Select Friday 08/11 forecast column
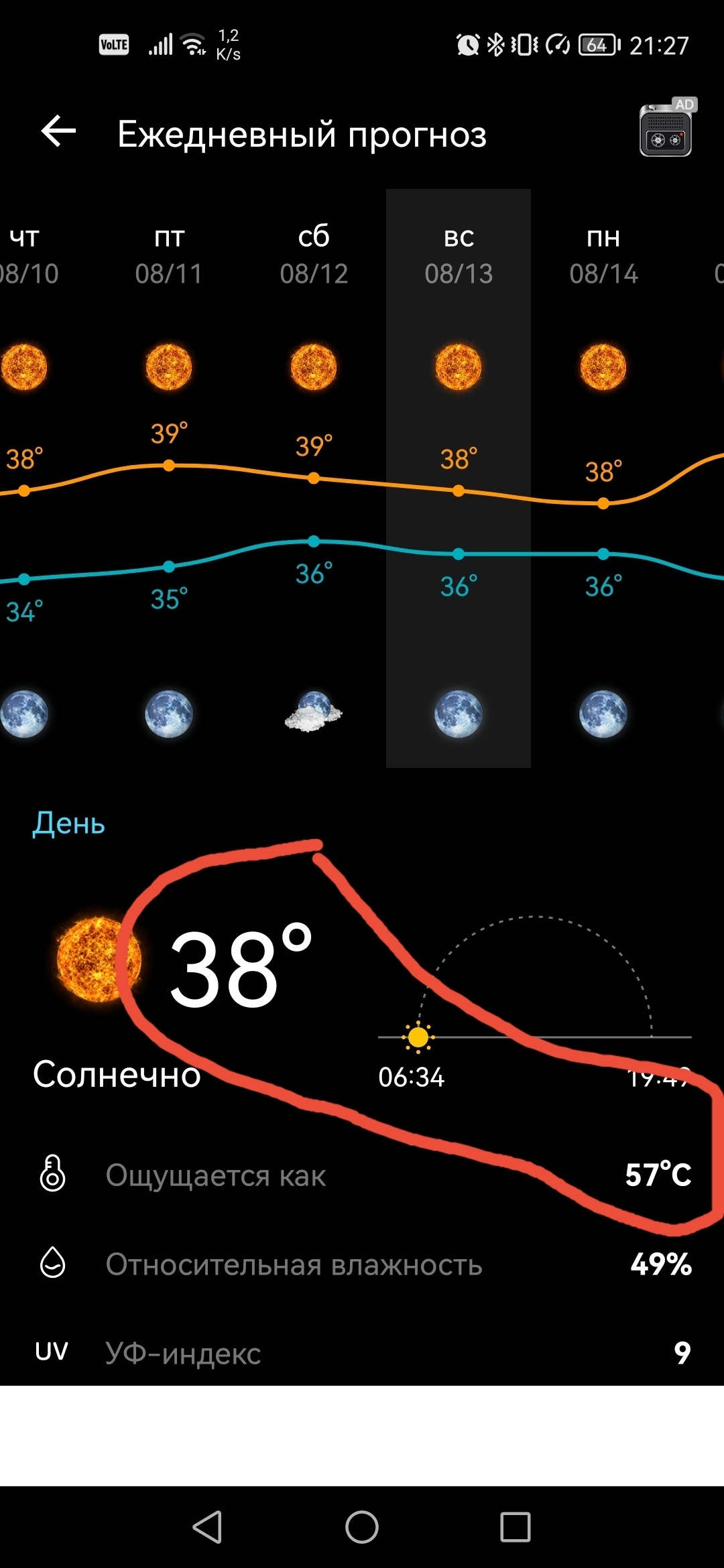Image resolution: width=724 pixels, height=1568 pixels. tap(169, 478)
